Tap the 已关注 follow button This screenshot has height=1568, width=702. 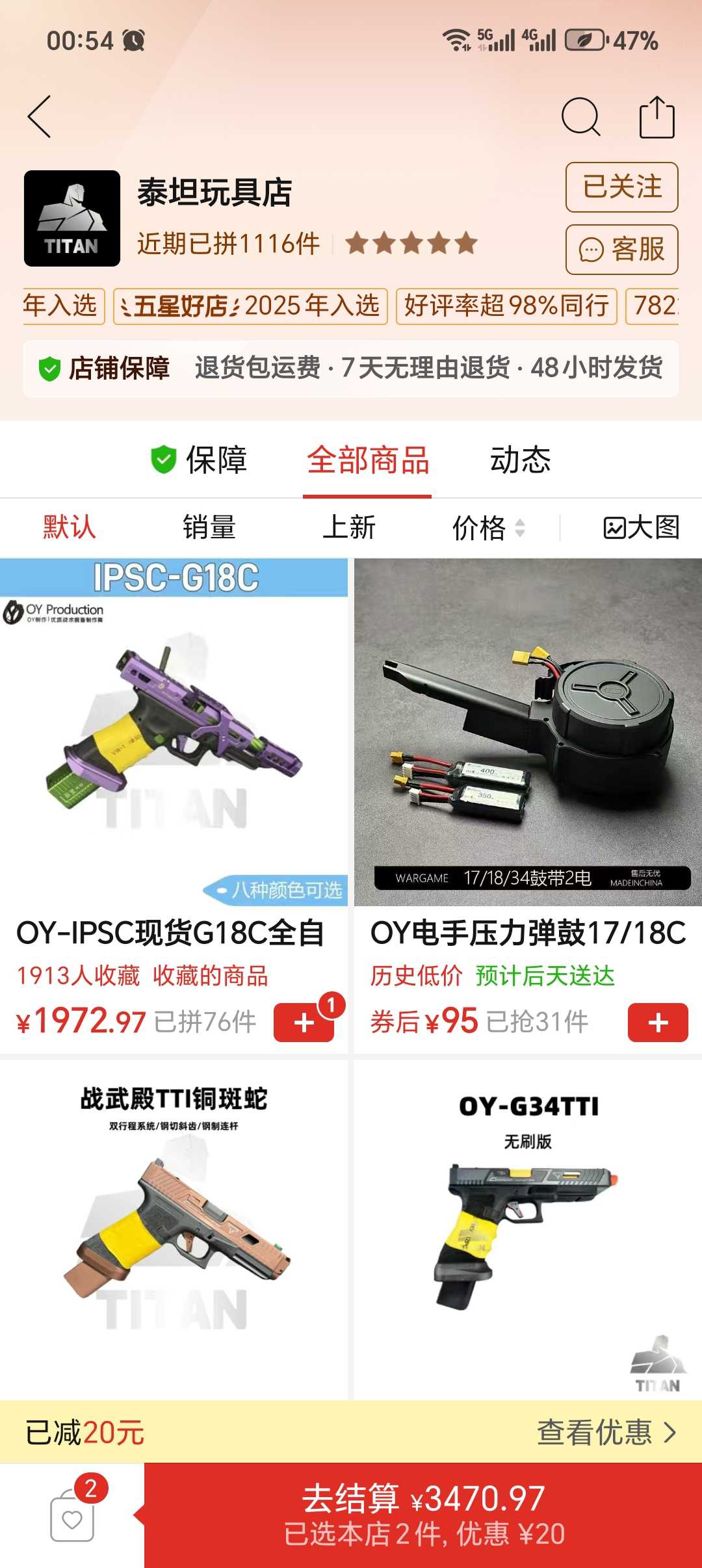click(621, 187)
